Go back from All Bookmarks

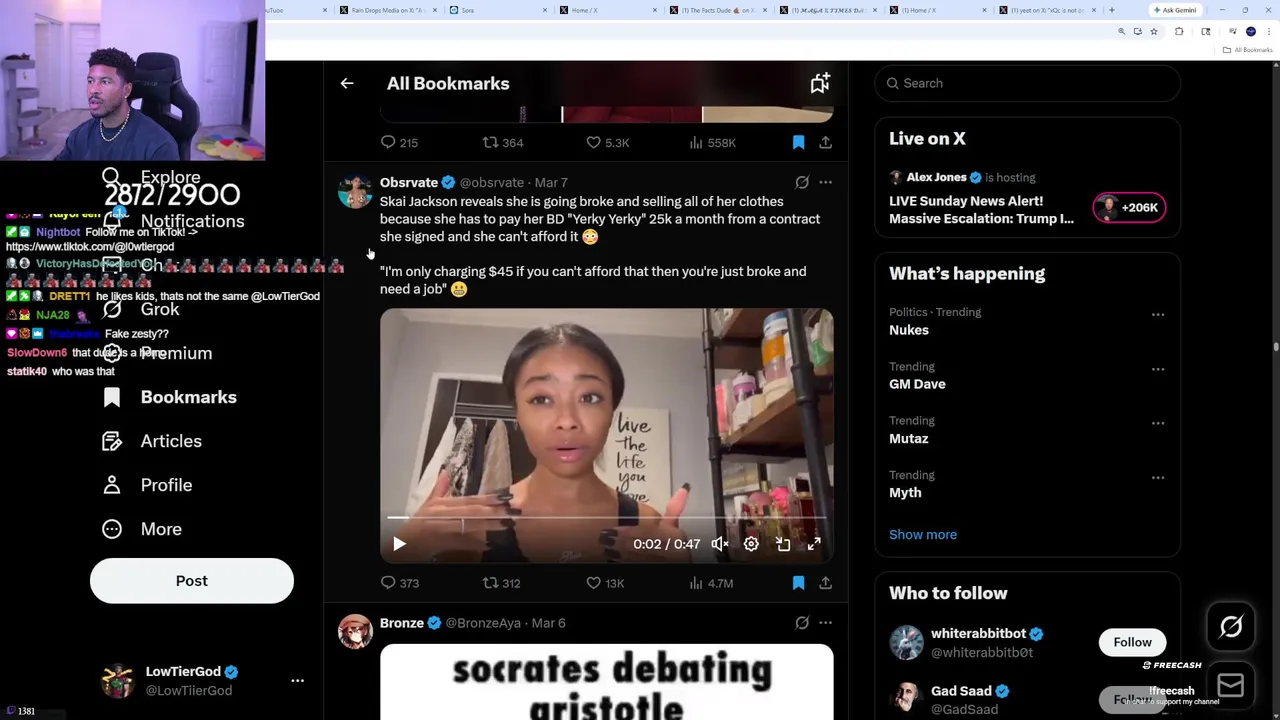click(x=347, y=84)
